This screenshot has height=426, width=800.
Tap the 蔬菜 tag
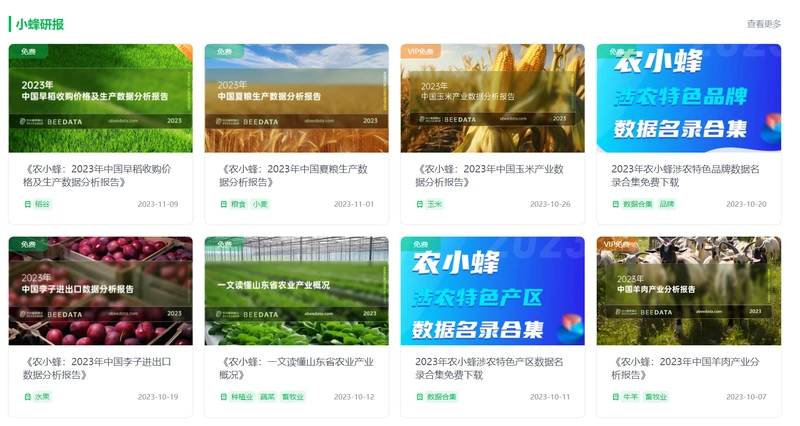click(267, 397)
